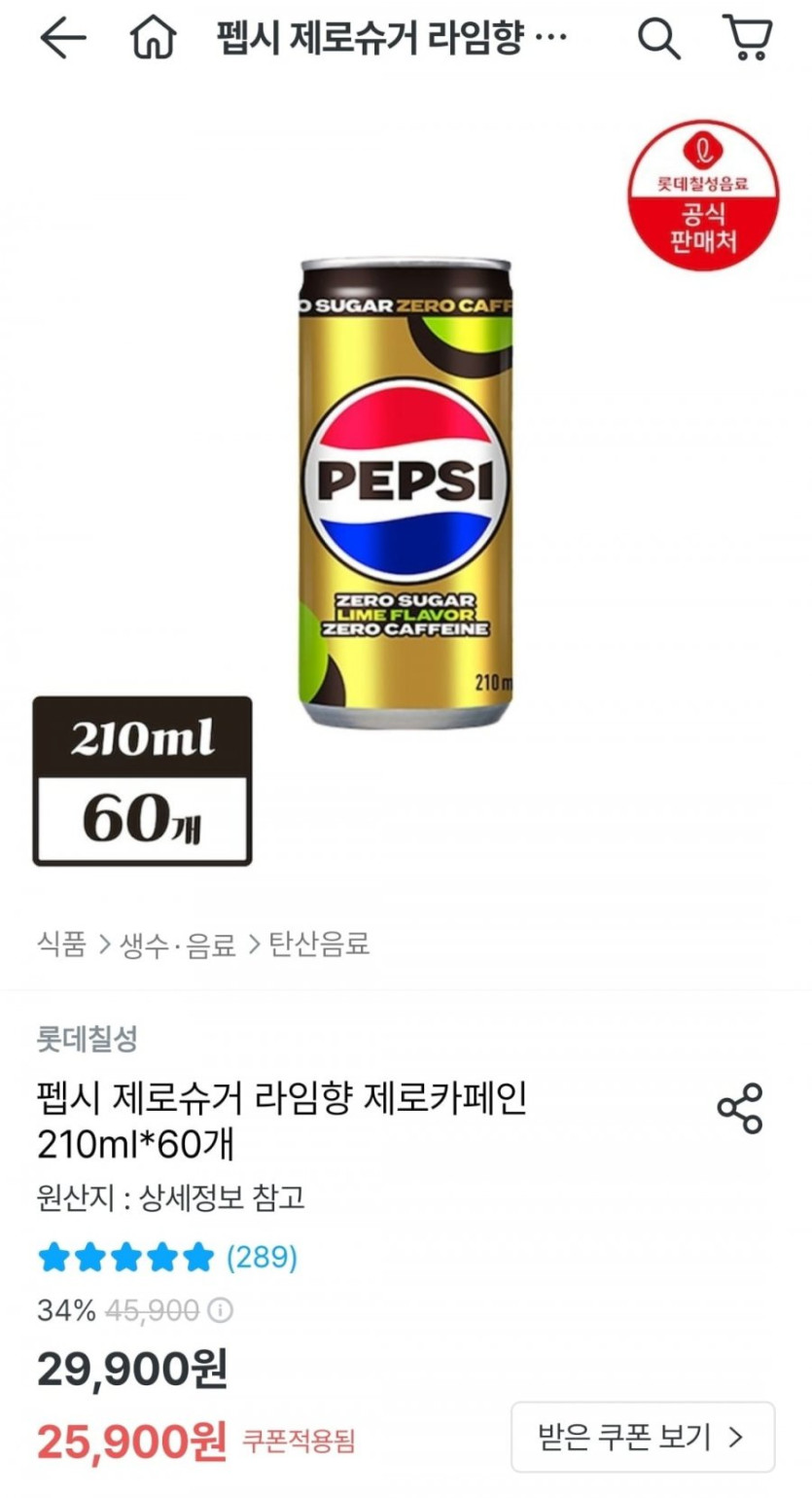812x1498 pixels.
Task: Open the search magnifier icon
Action: [658, 39]
